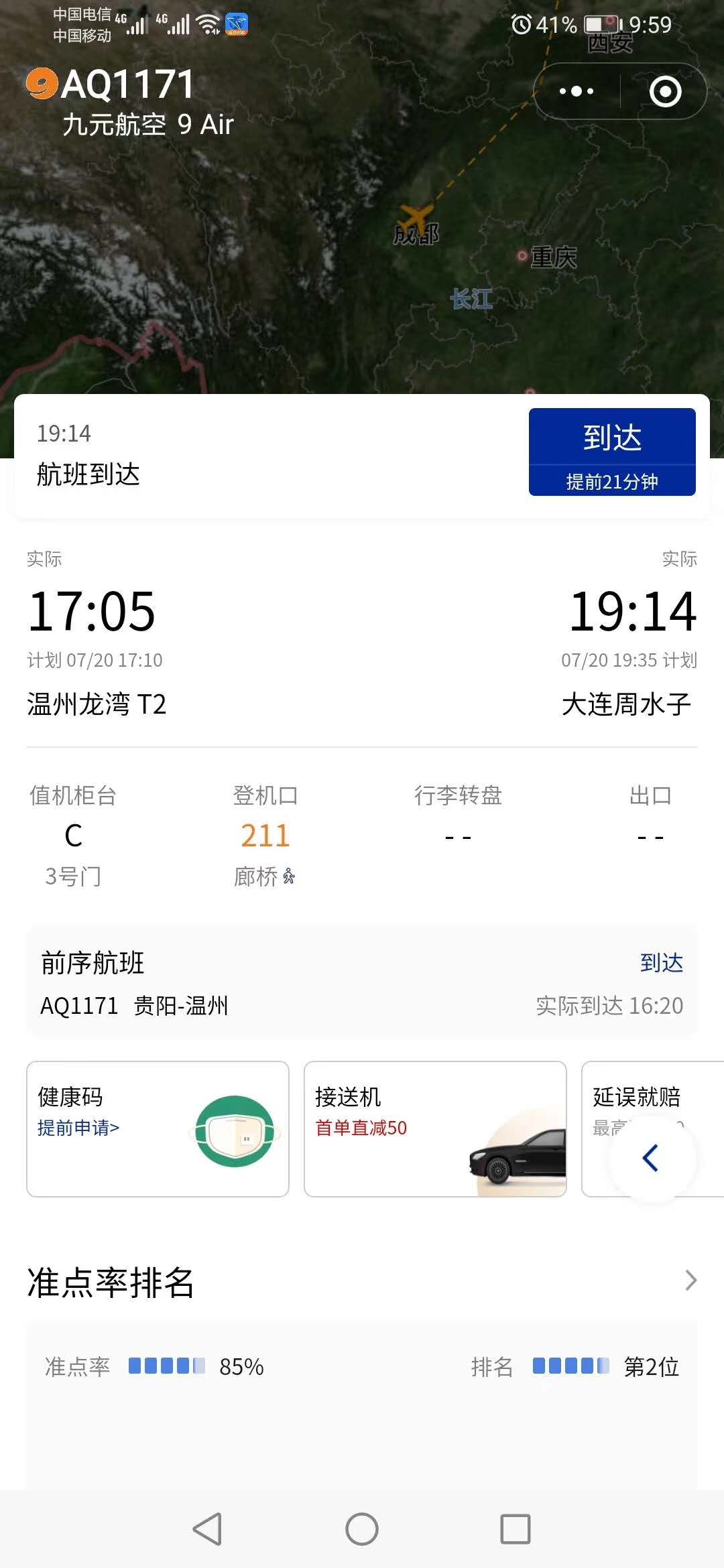Tap the round blue back arrow button

(x=652, y=1158)
